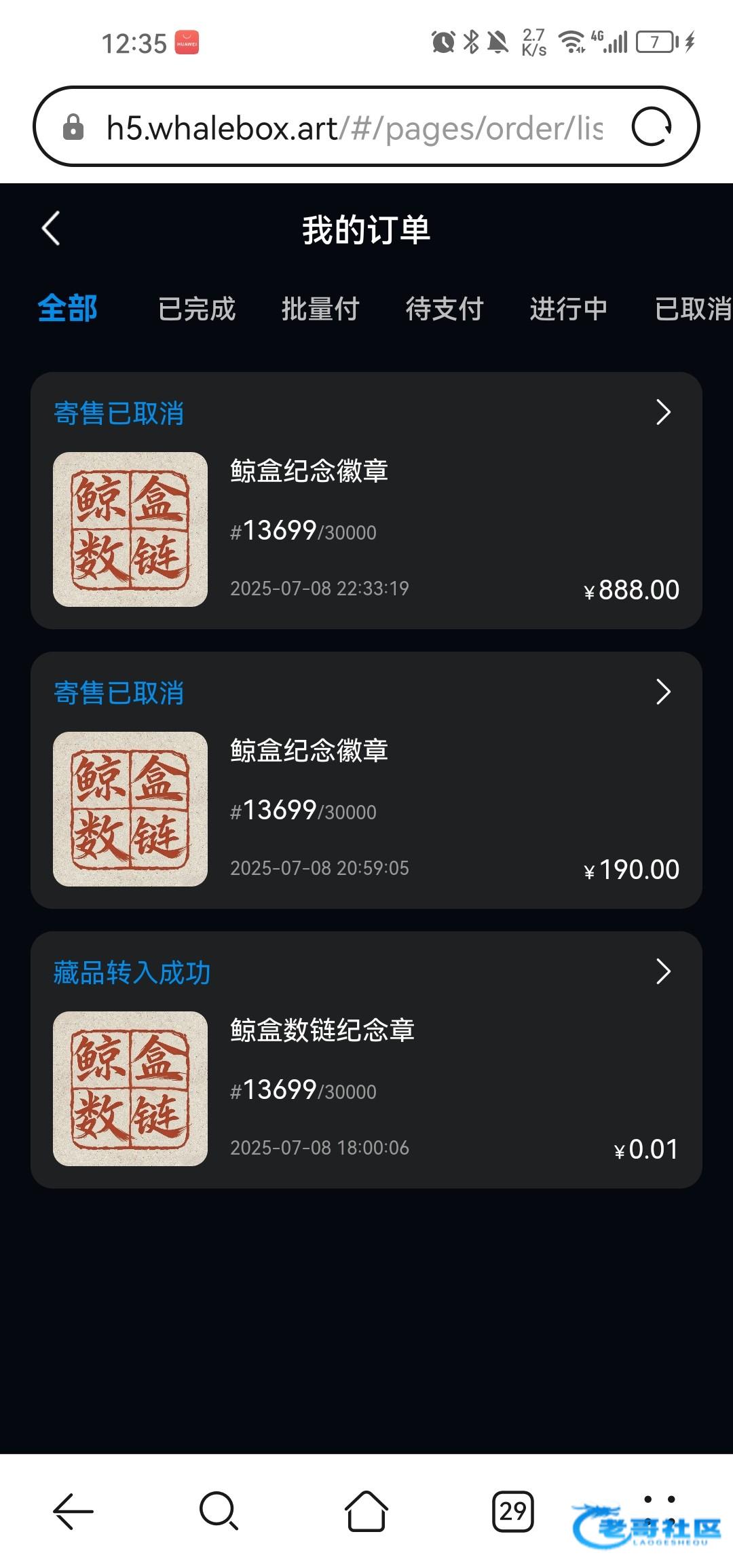Switch to the 批量付 tab
The height and width of the screenshot is (1568, 733).
(x=320, y=309)
